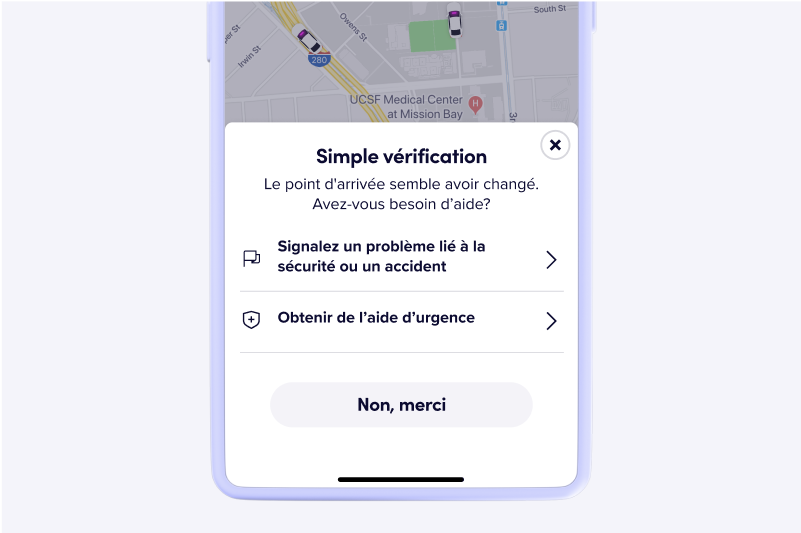The image size is (801, 533).
Task: Select Obtenir de l'aide d'urgence
Action: click(401, 320)
